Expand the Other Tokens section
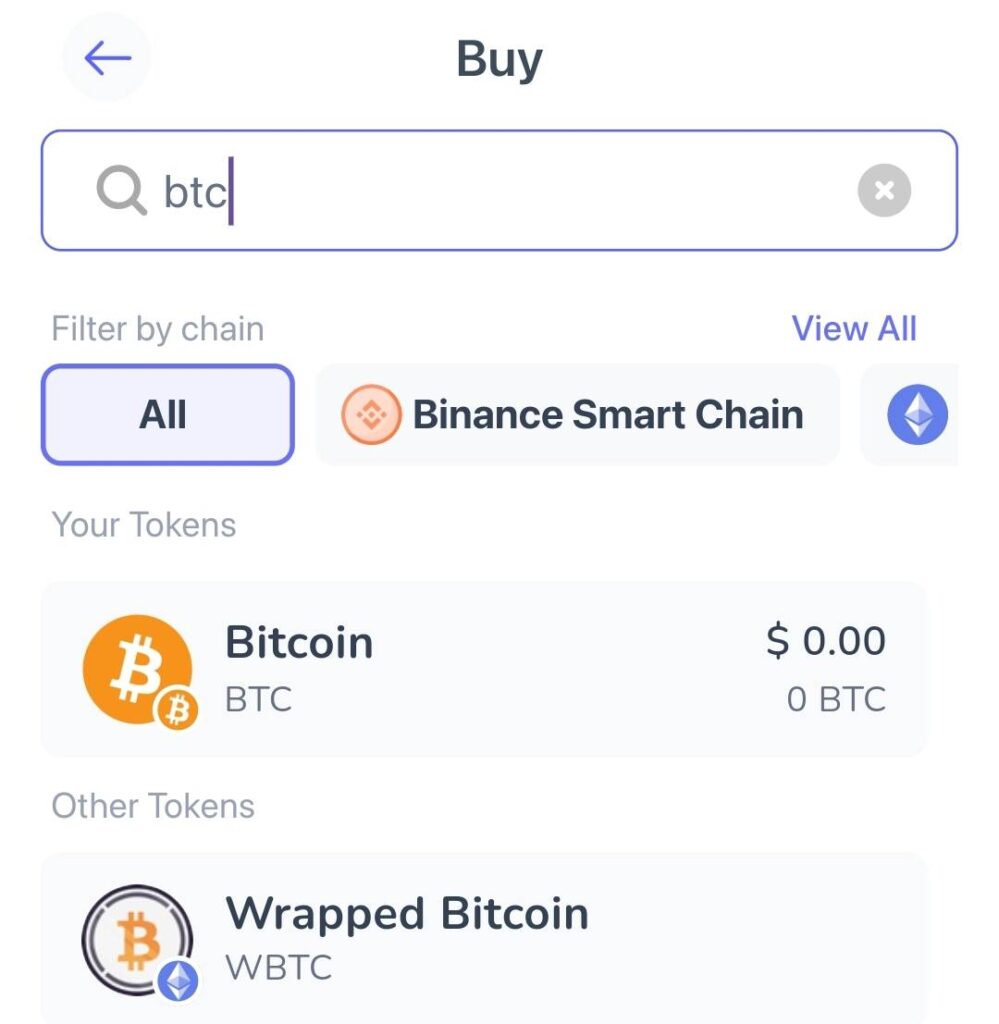The image size is (999, 1024). 151,806
